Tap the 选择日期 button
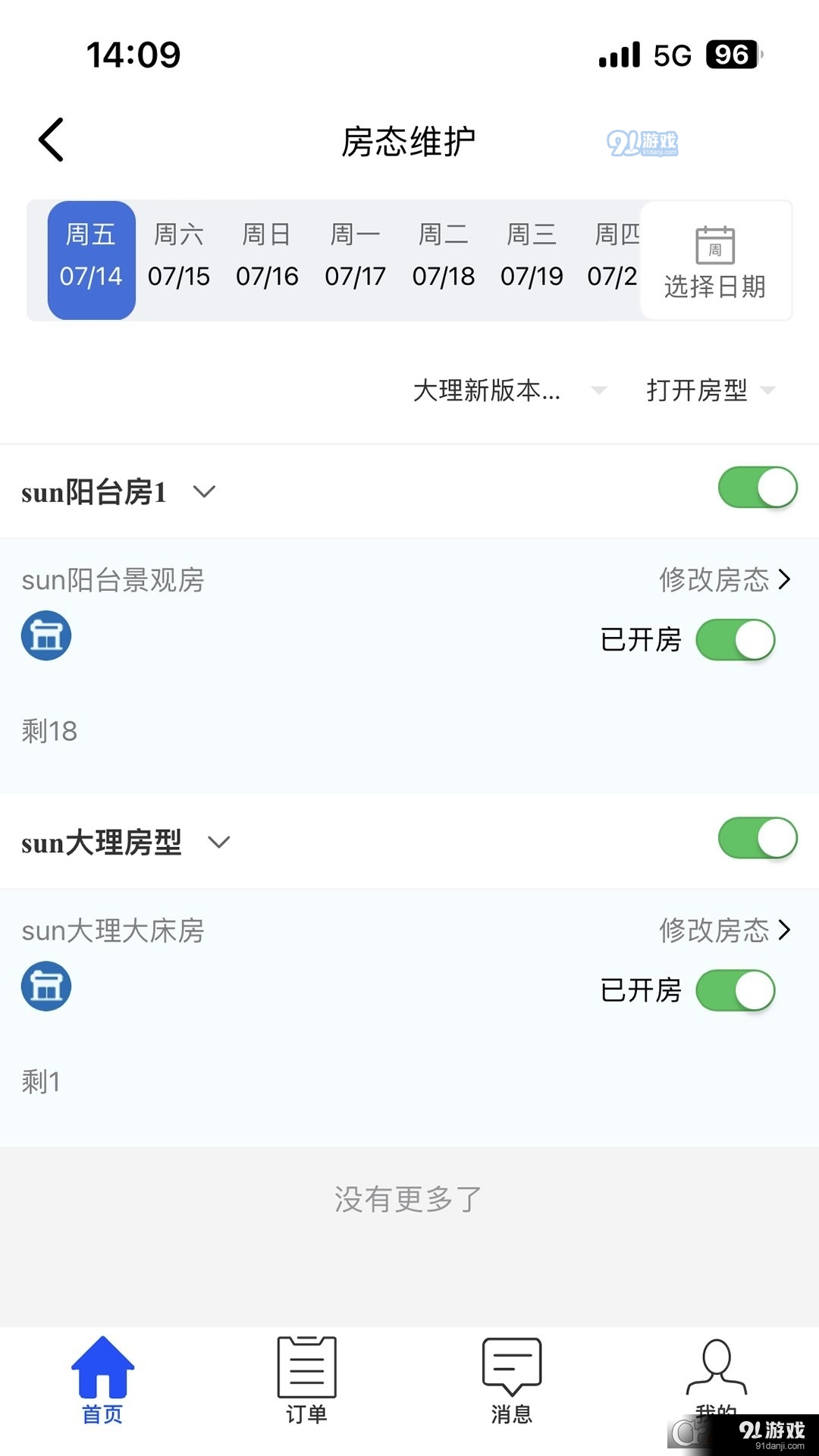The height and width of the screenshot is (1456, 819). [714, 287]
